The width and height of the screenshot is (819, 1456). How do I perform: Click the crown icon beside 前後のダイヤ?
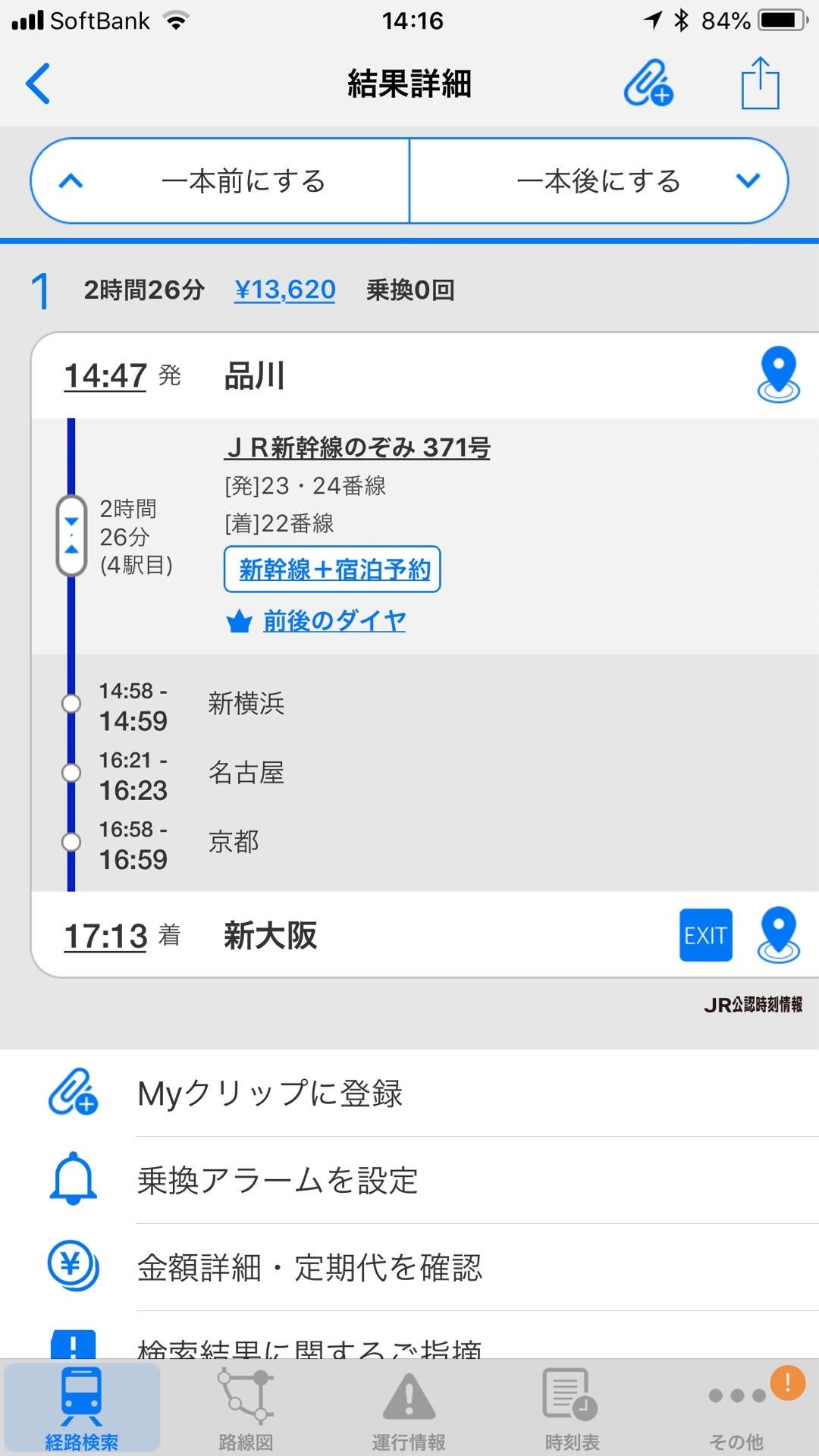[239, 620]
